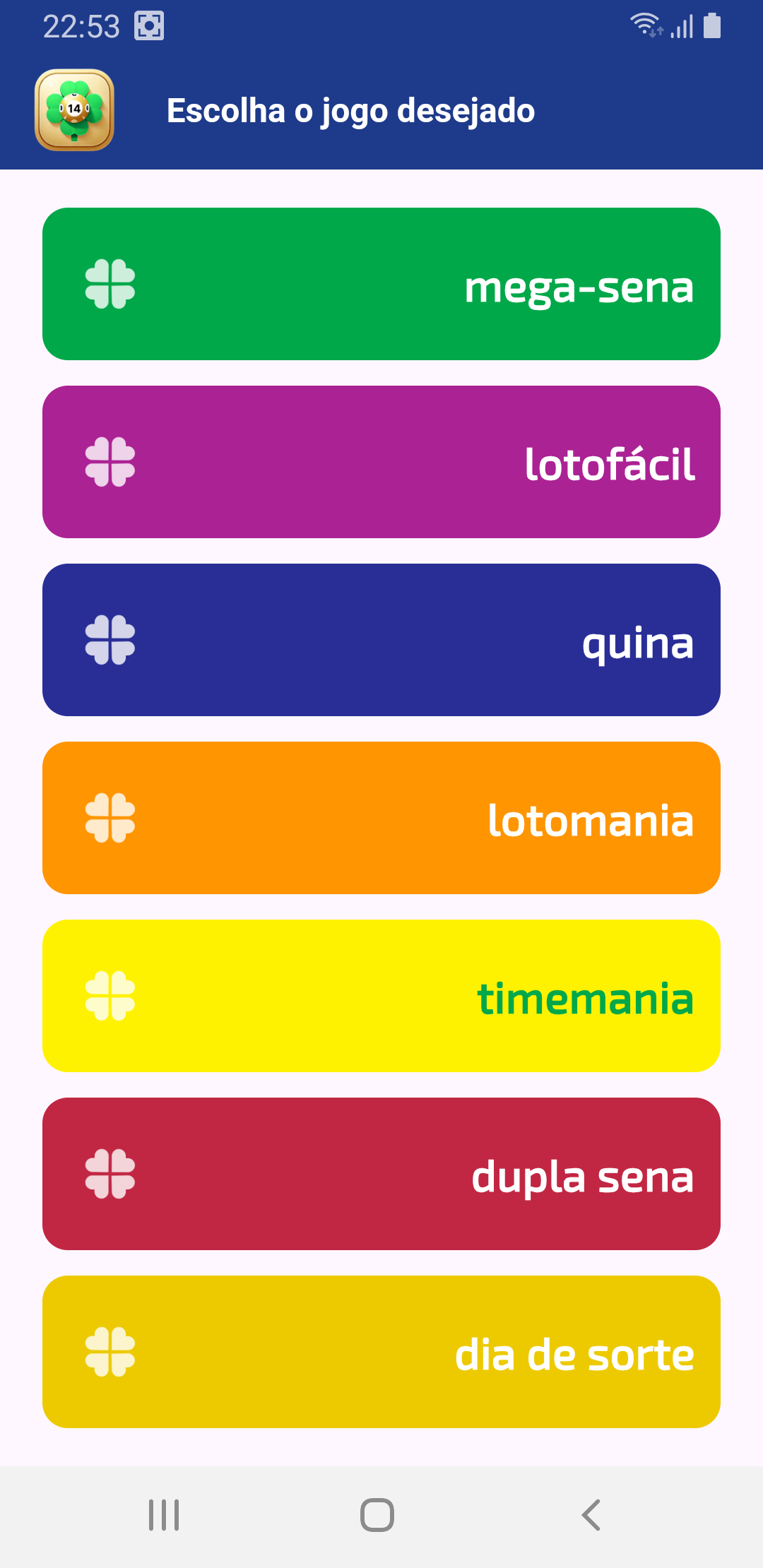763x1568 pixels.
Task: Tap the clover icon on lotomania button
Action: (x=110, y=819)
